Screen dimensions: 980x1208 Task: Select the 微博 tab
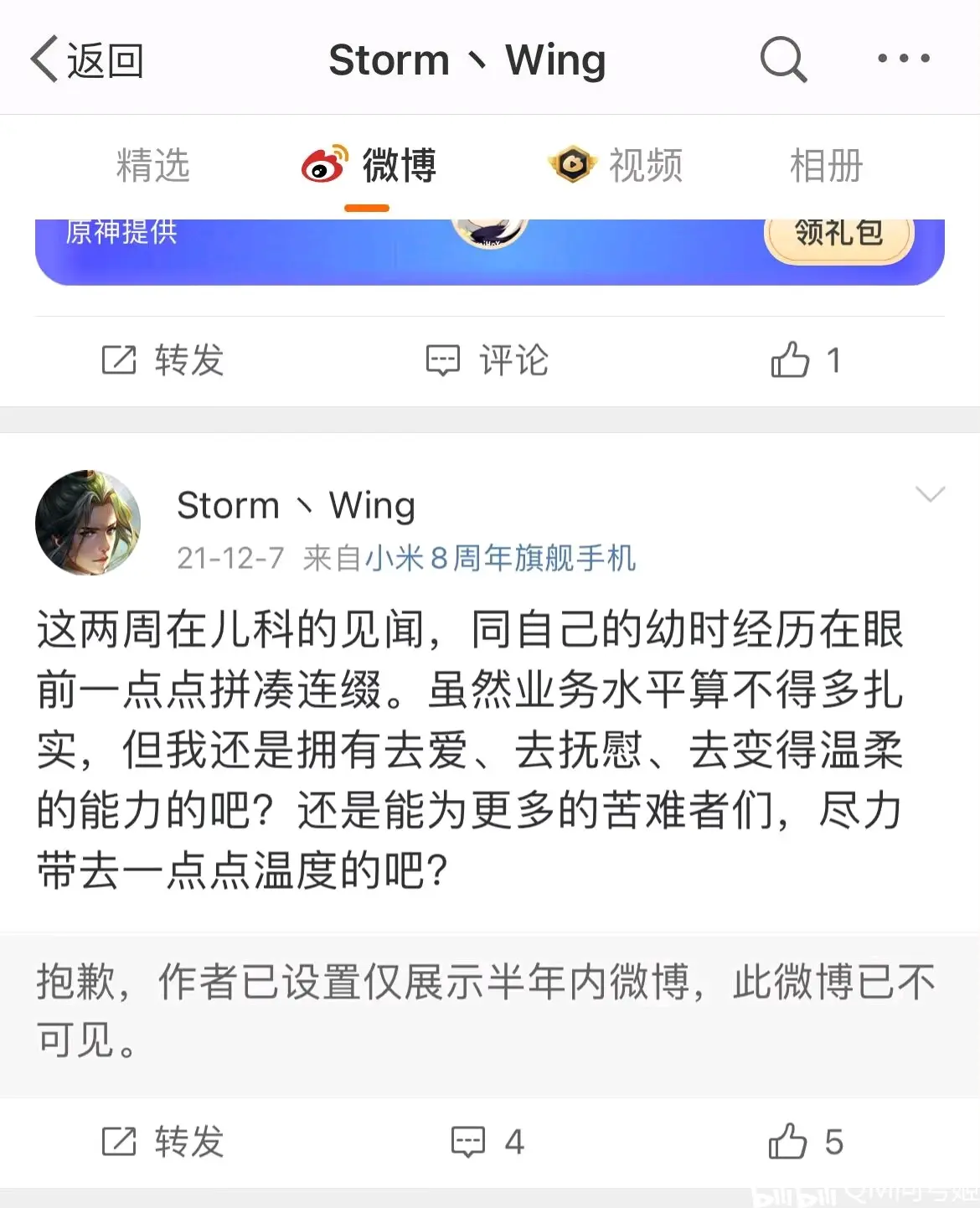point(369,165)
